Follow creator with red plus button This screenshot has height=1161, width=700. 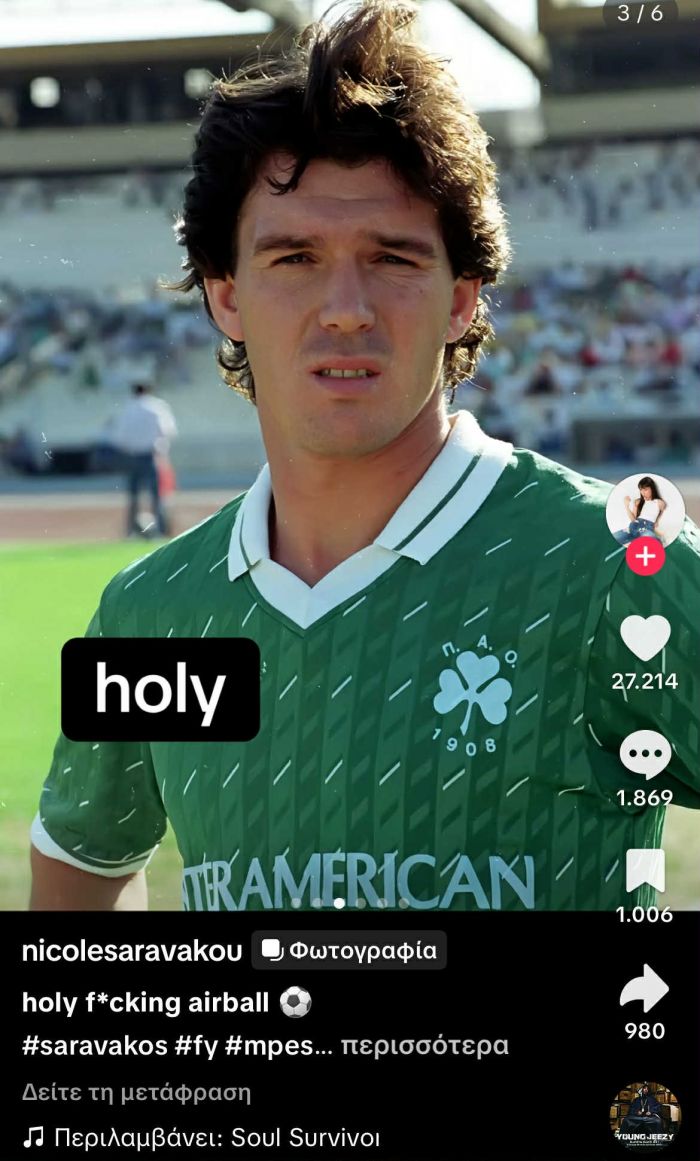(645, 556)
